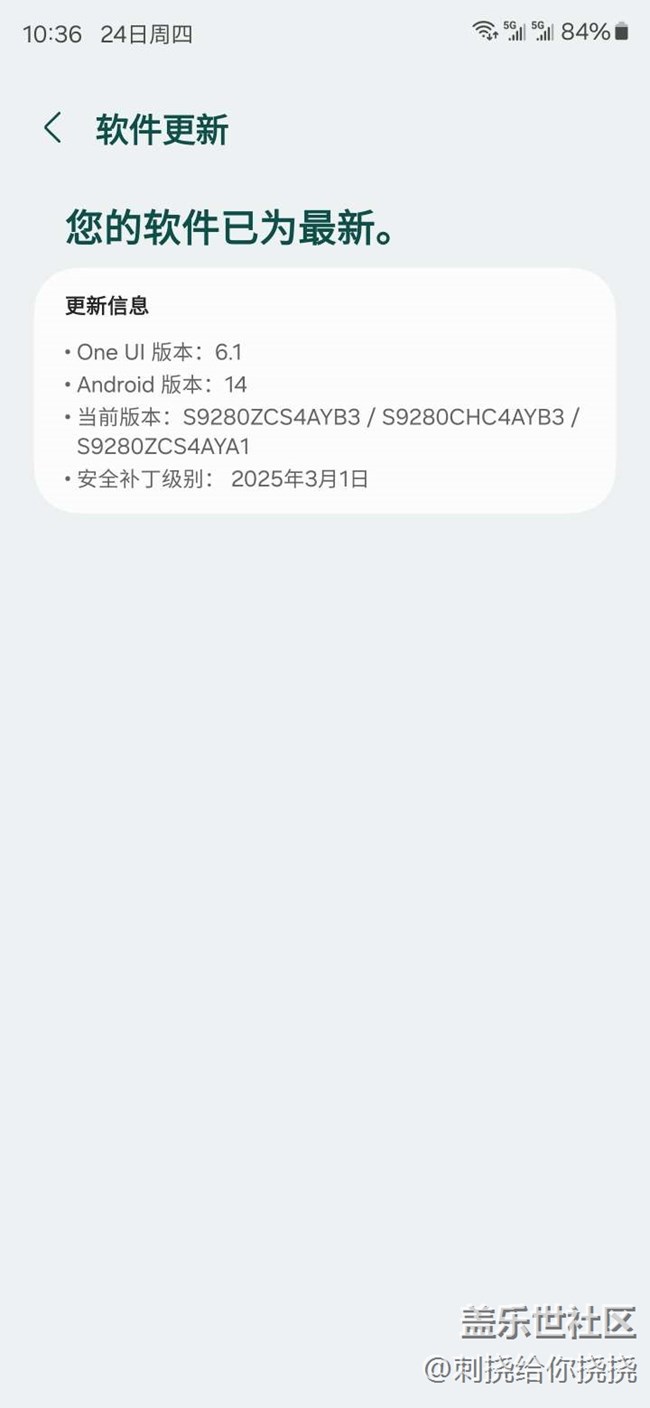Go back from the 软件更新 page
The height and width of the screenshot is (1408, 650).
pos(53,129)
